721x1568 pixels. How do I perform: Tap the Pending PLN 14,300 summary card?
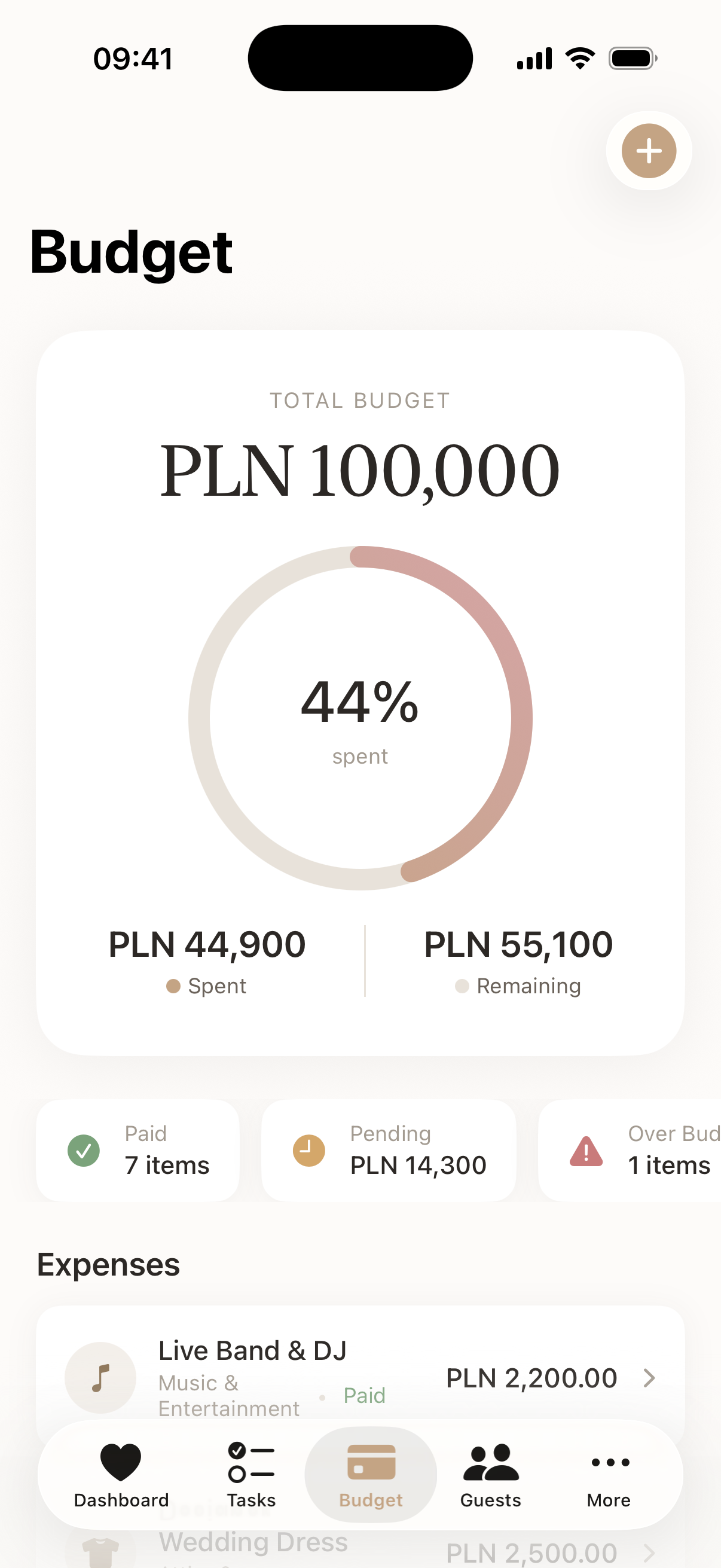(x=388, y=1150)
